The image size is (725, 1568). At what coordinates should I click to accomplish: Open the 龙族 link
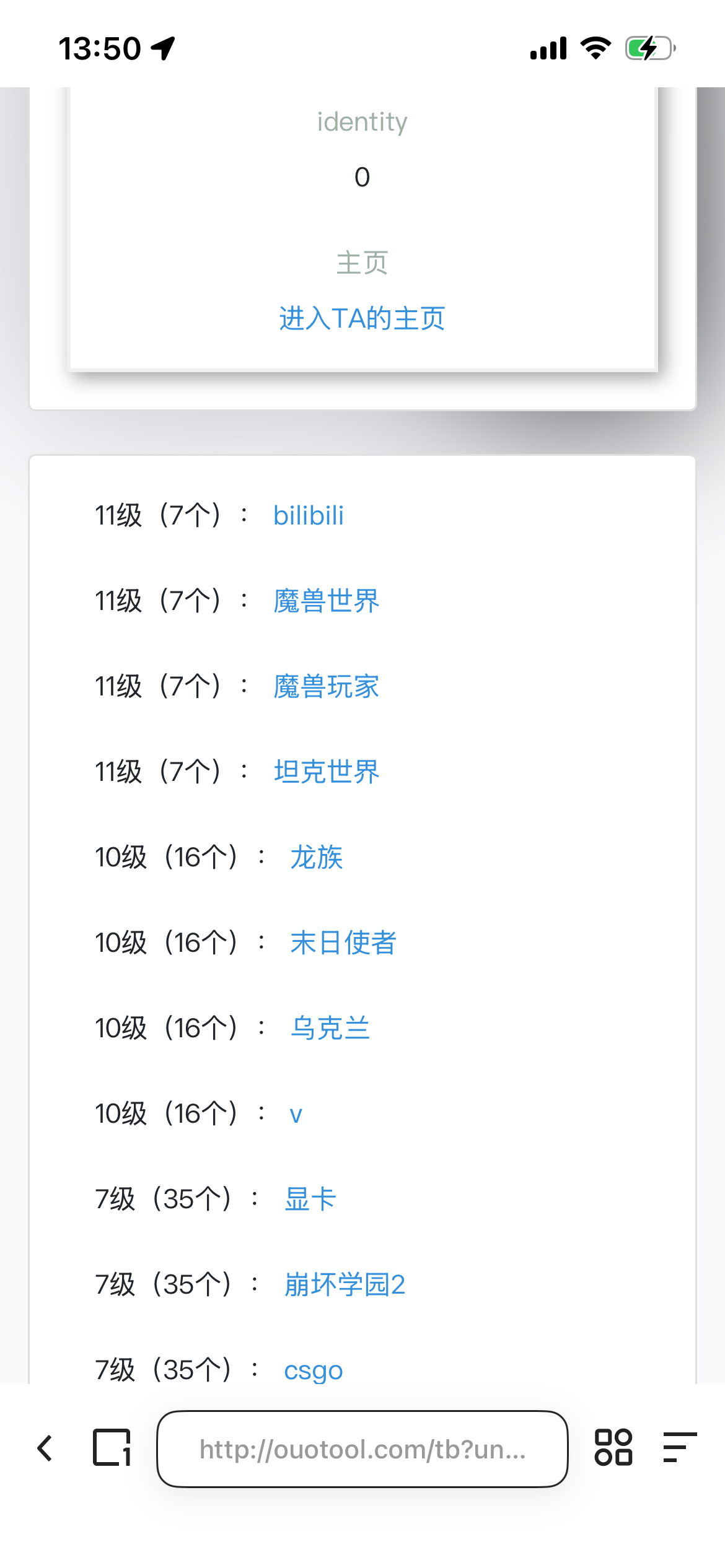click(317, 857)
